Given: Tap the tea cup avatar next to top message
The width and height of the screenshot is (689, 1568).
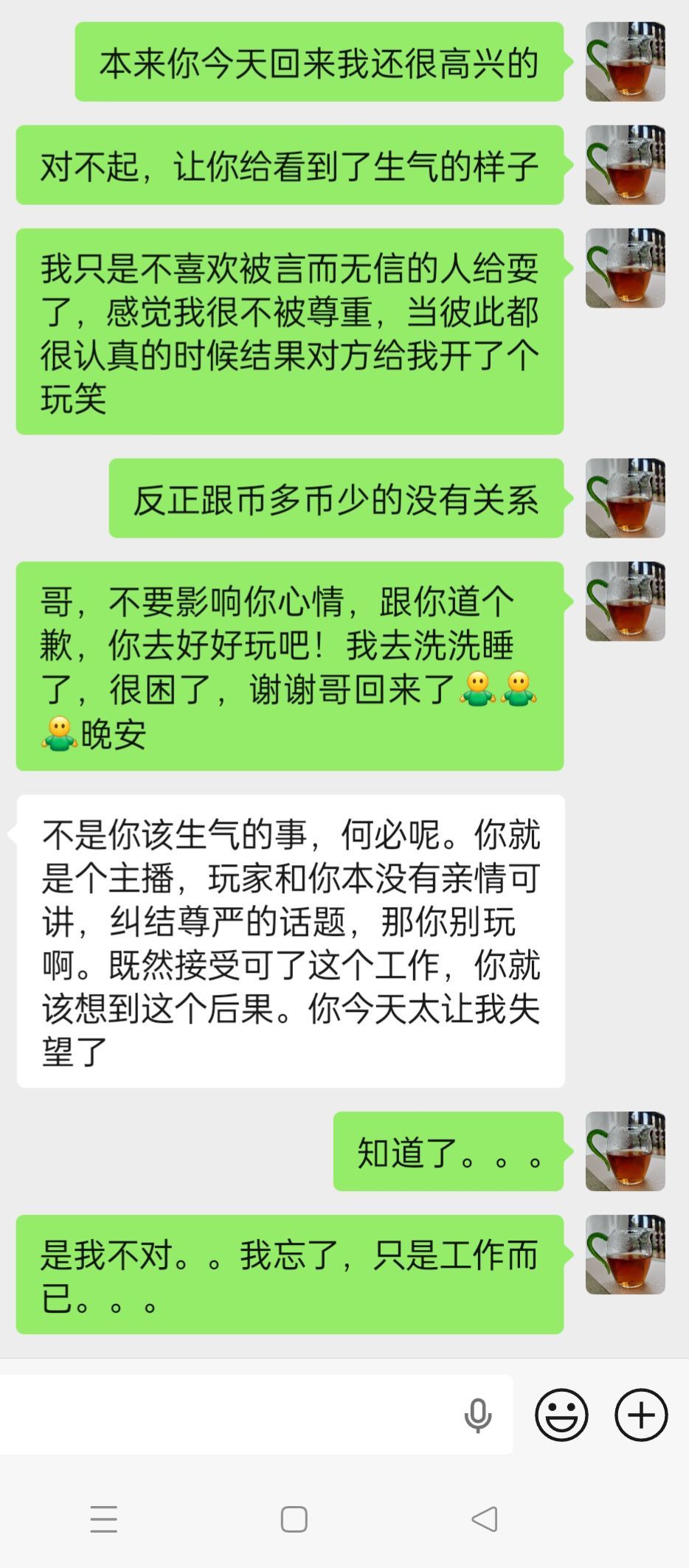Looking at the screenshot, I should (625, 62).
